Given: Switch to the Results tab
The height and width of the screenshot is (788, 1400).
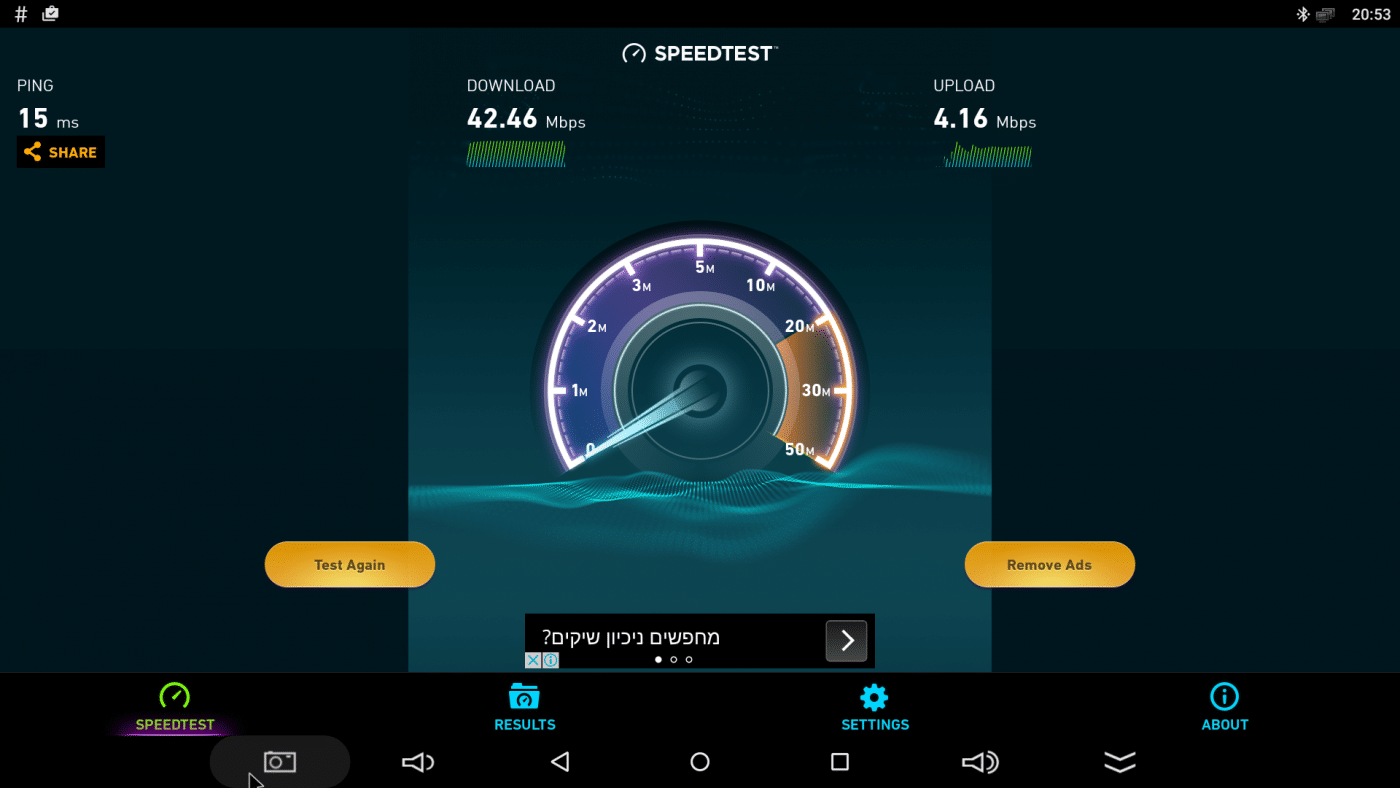Looking at the screenshot, I should click(x=524, y=707).
